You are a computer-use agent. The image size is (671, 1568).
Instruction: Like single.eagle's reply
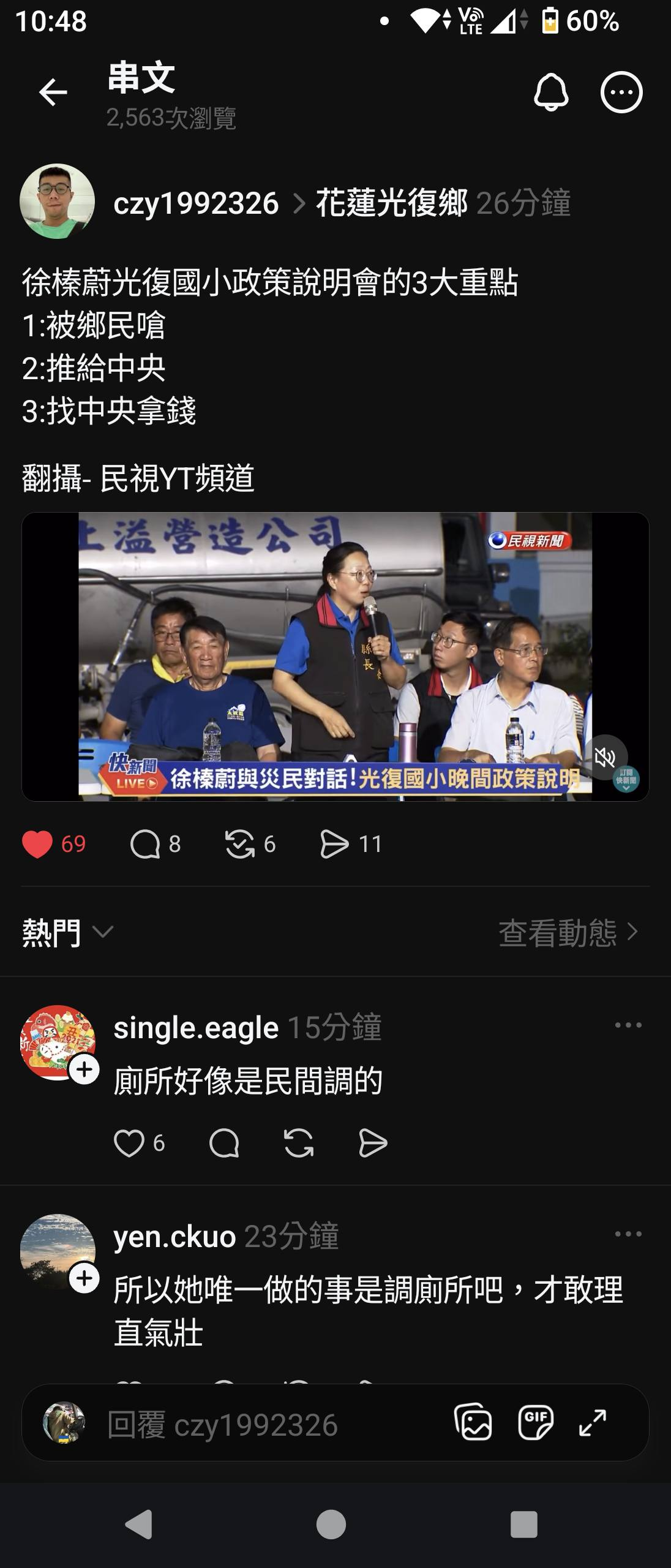pyautogui.click(x=129, y=1143)
